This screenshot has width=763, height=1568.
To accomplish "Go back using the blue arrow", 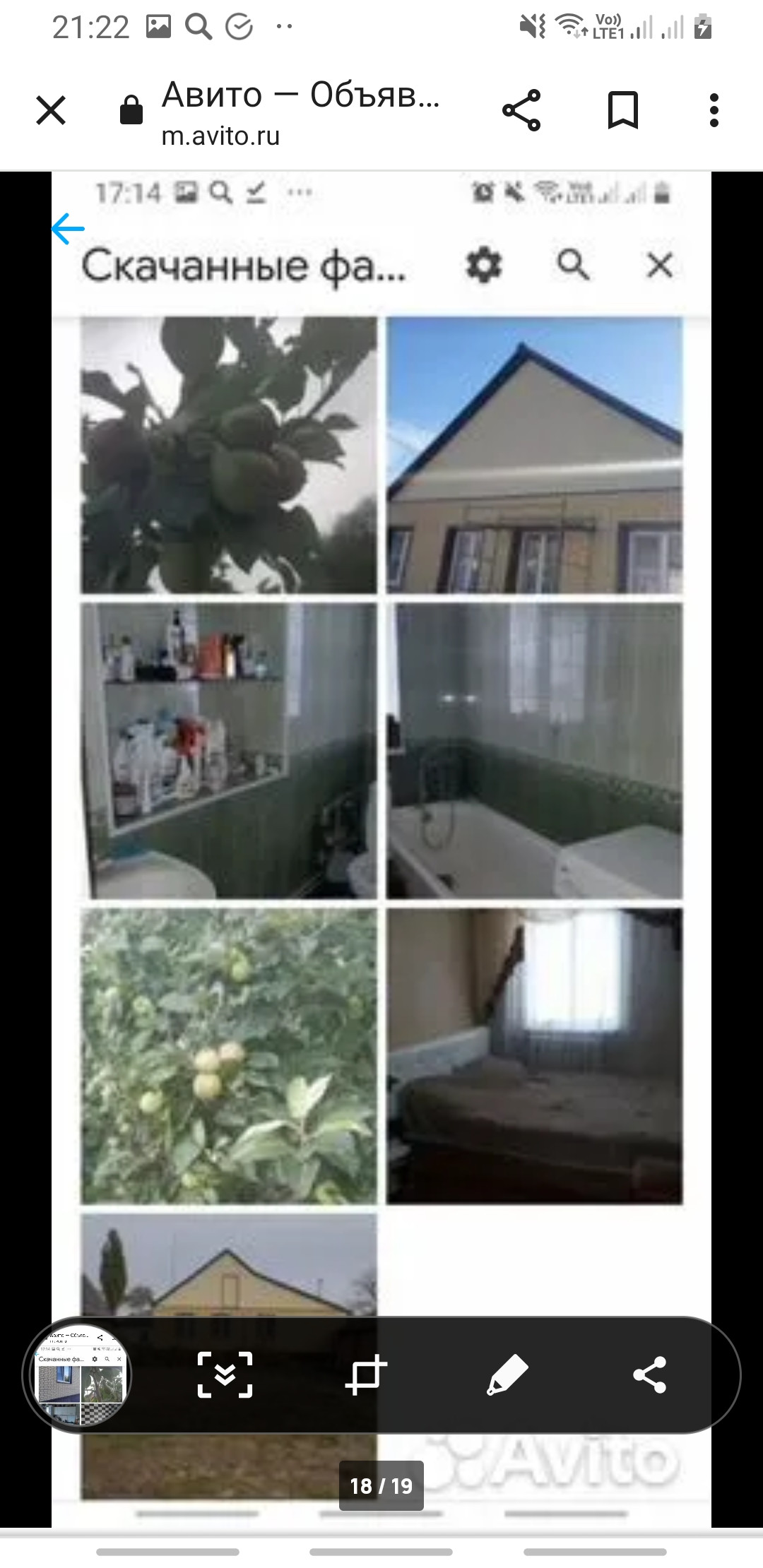I will coord(68,229).
